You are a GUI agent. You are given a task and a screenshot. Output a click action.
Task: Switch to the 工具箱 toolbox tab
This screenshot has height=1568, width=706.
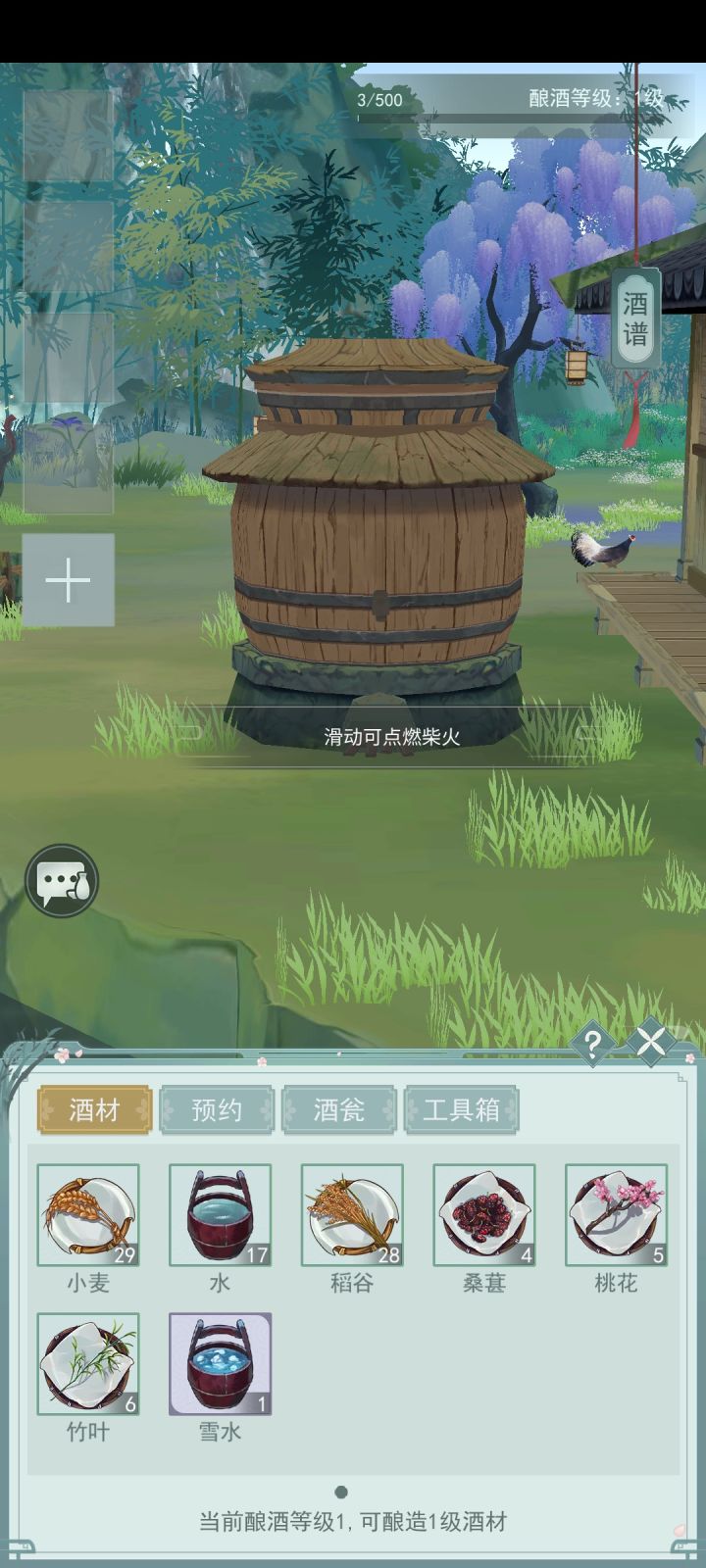(x=462, y=1110)
